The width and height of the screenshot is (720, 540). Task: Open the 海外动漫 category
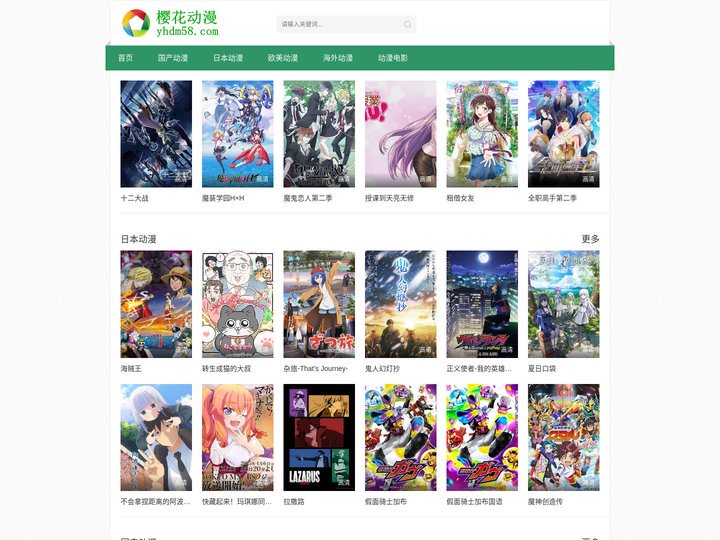(x=338, y=58)
